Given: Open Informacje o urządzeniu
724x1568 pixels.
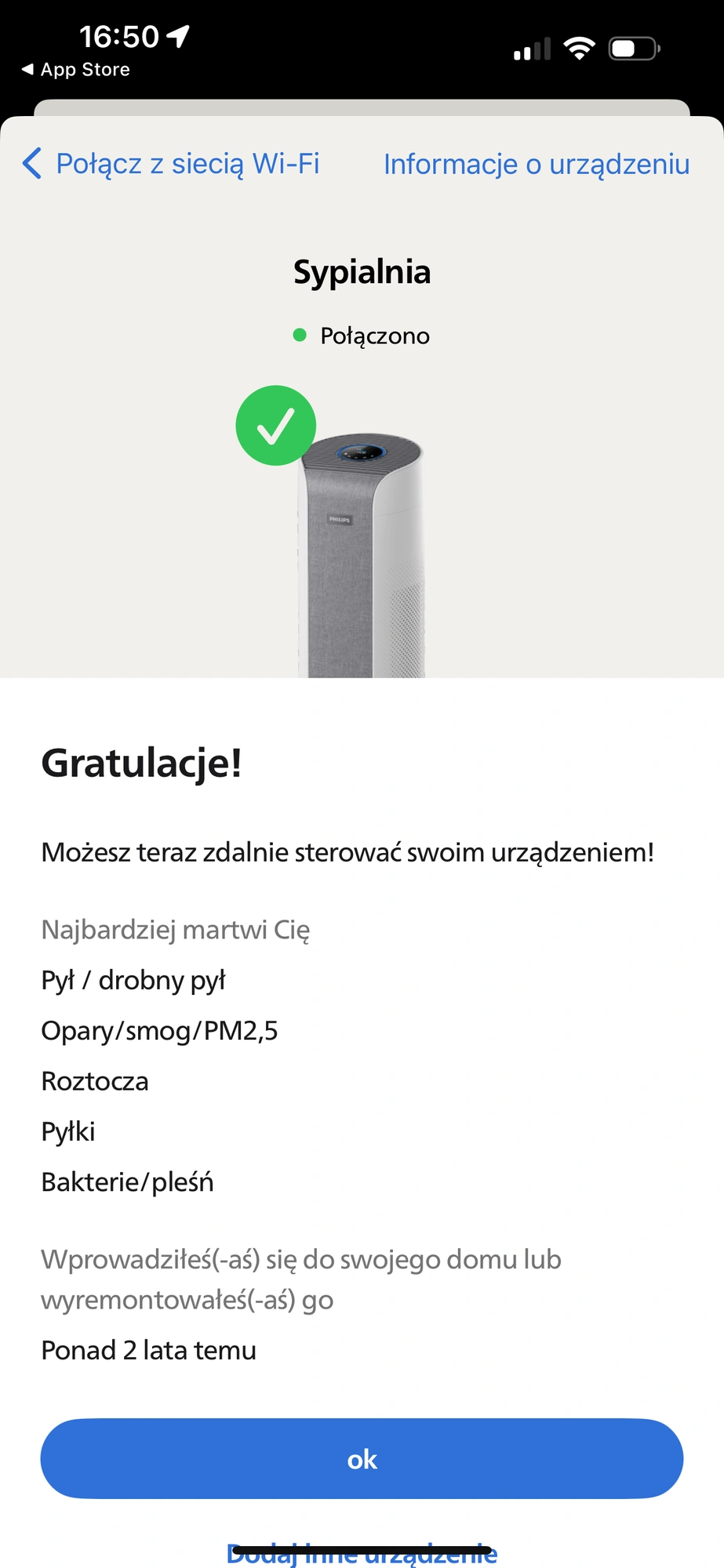Looking at the screenshot, I should 536,165.
